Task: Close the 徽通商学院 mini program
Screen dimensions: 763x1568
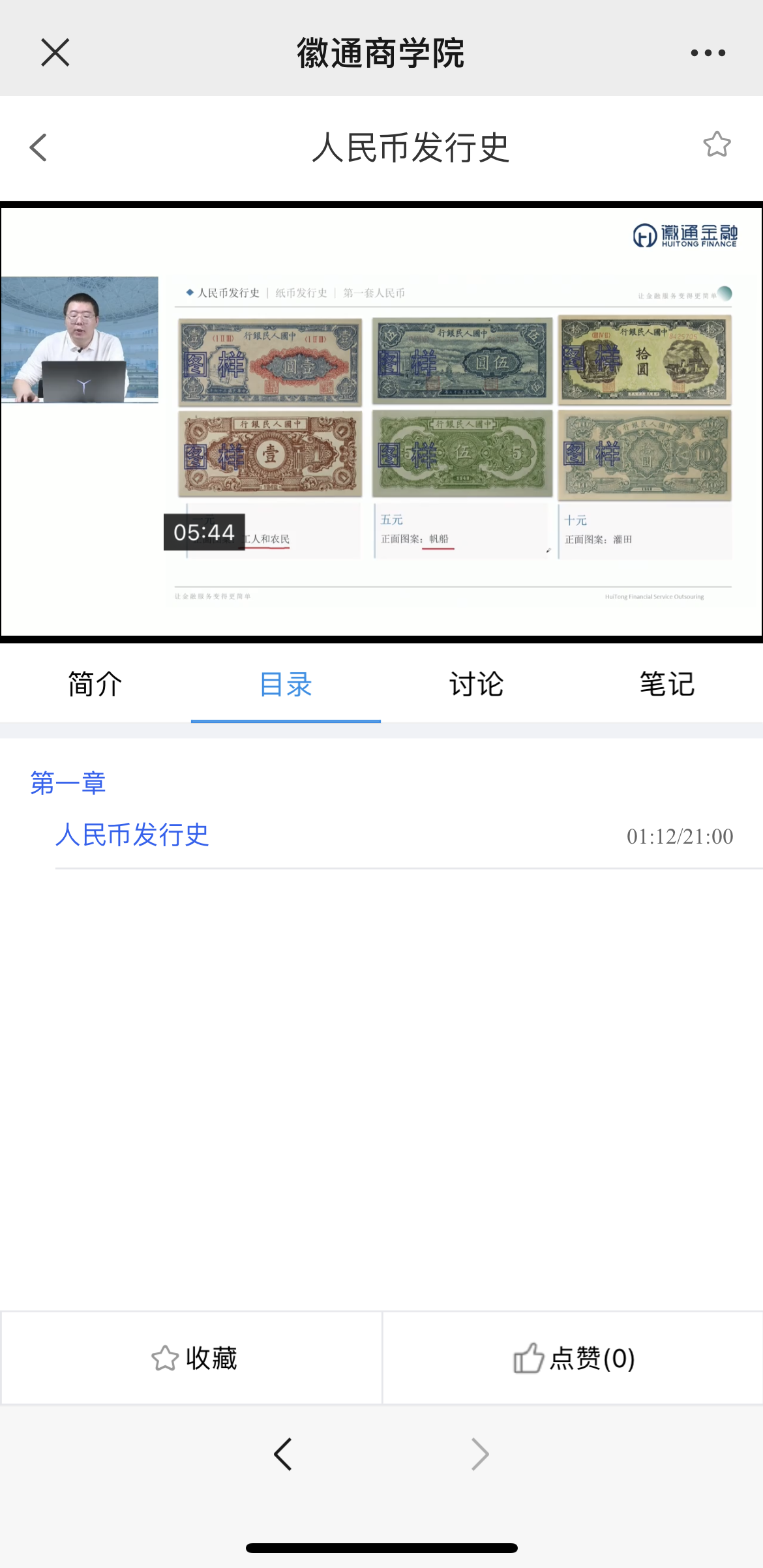Action: (55, 52)
